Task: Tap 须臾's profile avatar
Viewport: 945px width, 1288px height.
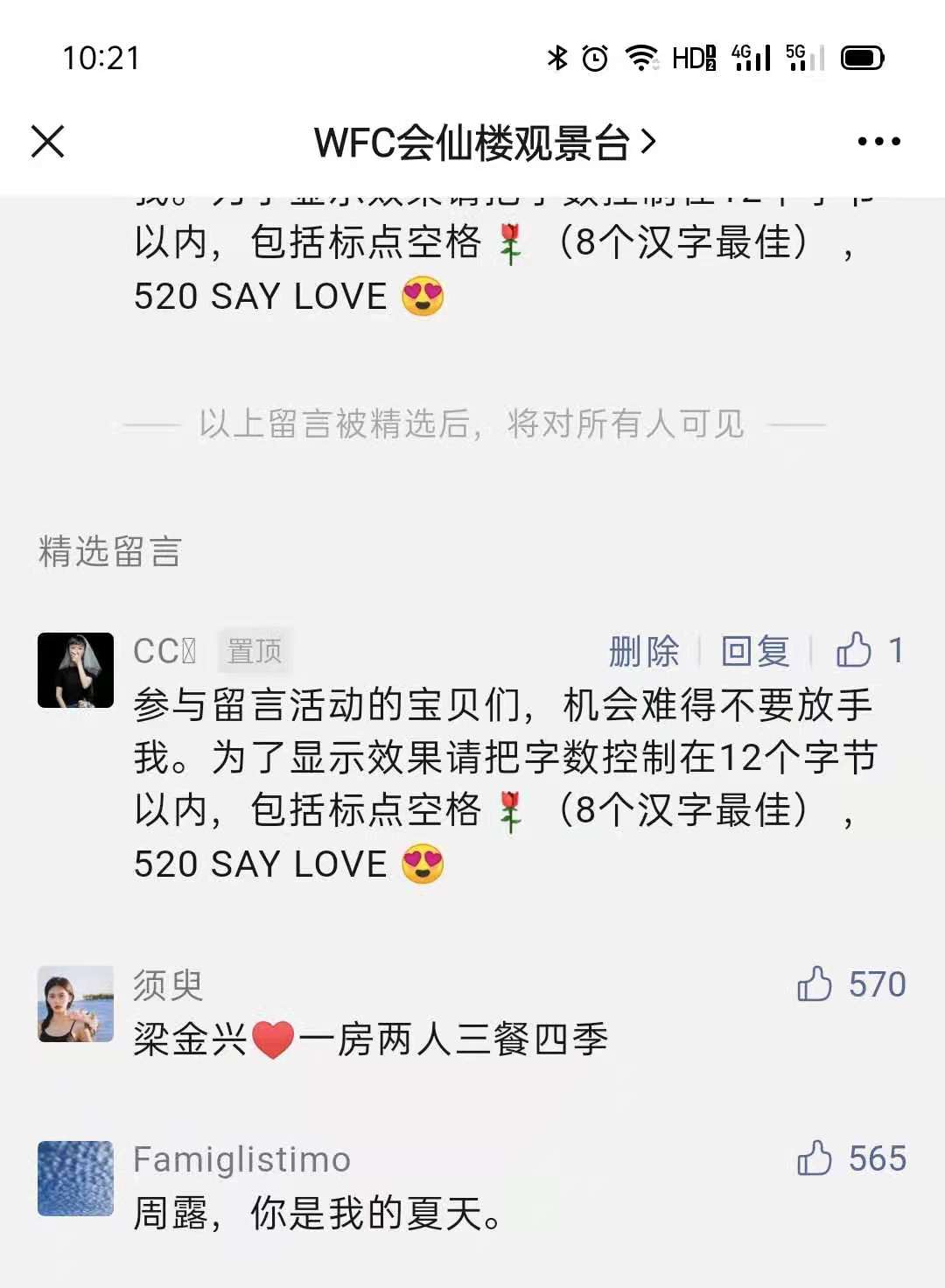Action: point(75,1004)
